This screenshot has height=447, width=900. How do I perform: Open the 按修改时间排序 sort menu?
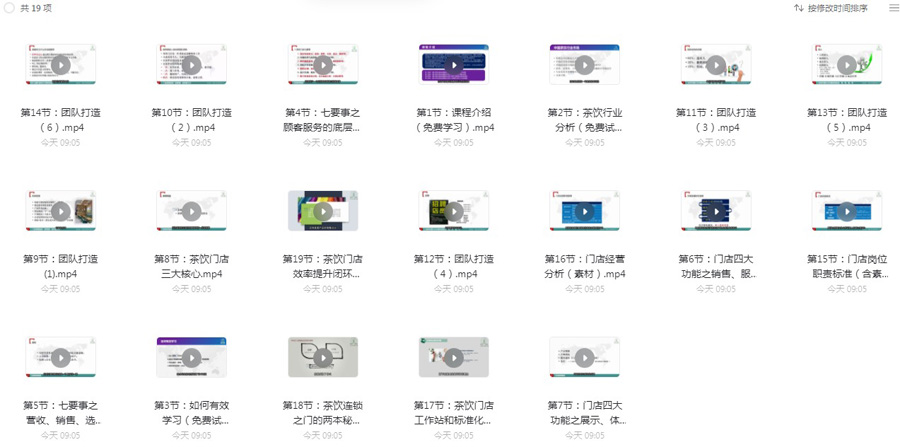[832, 8]
